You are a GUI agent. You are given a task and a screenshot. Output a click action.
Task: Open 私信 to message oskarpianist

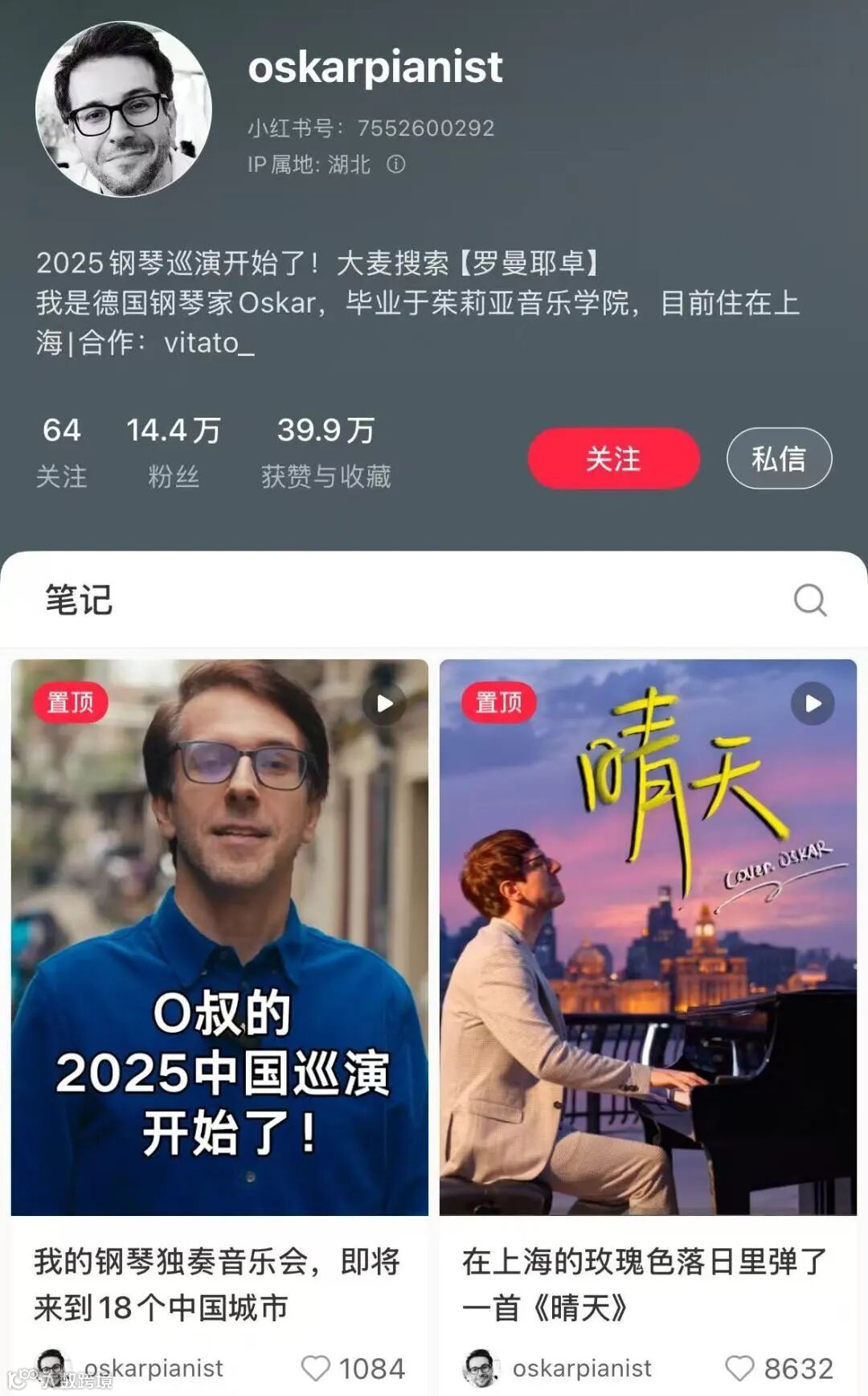tap(779, 458)
